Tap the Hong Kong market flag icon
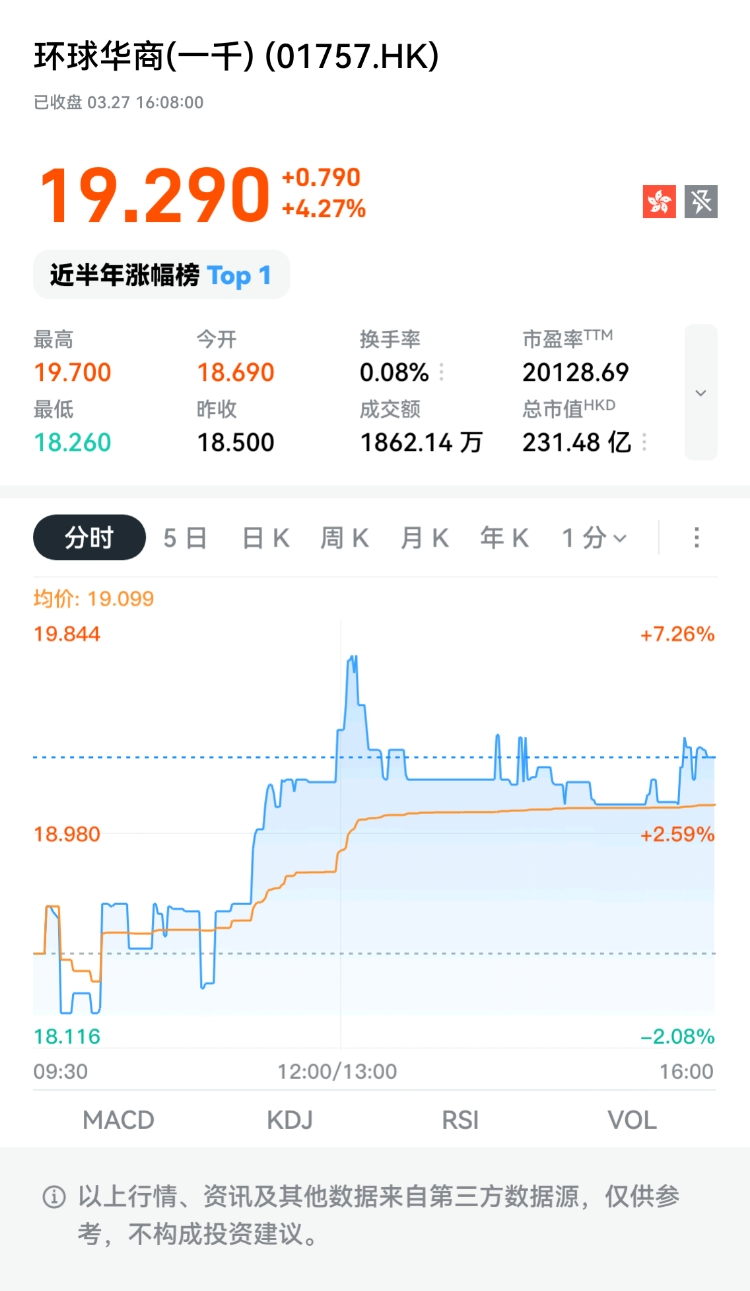This screenshot has width=750, height=1291. point(659,202)
